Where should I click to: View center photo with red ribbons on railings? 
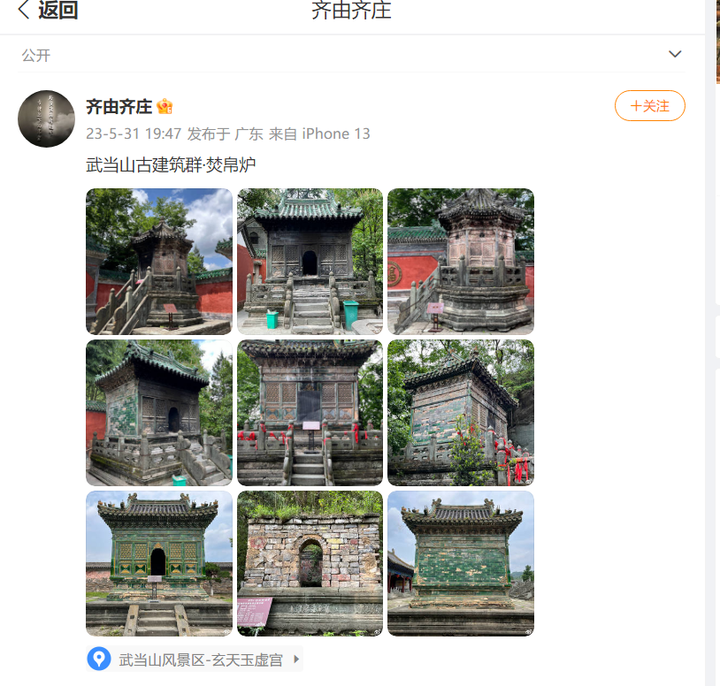click(310, 412)
